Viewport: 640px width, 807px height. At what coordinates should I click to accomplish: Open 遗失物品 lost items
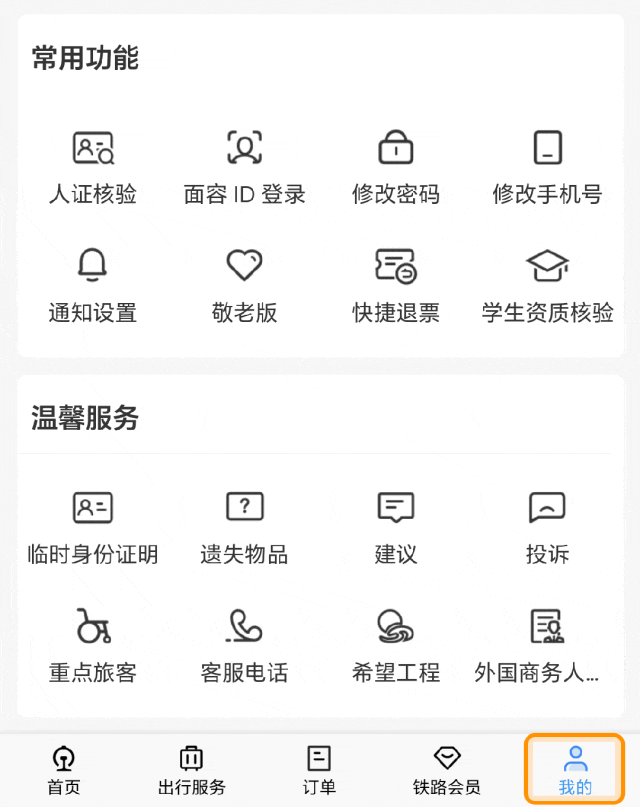click(244, 526)
